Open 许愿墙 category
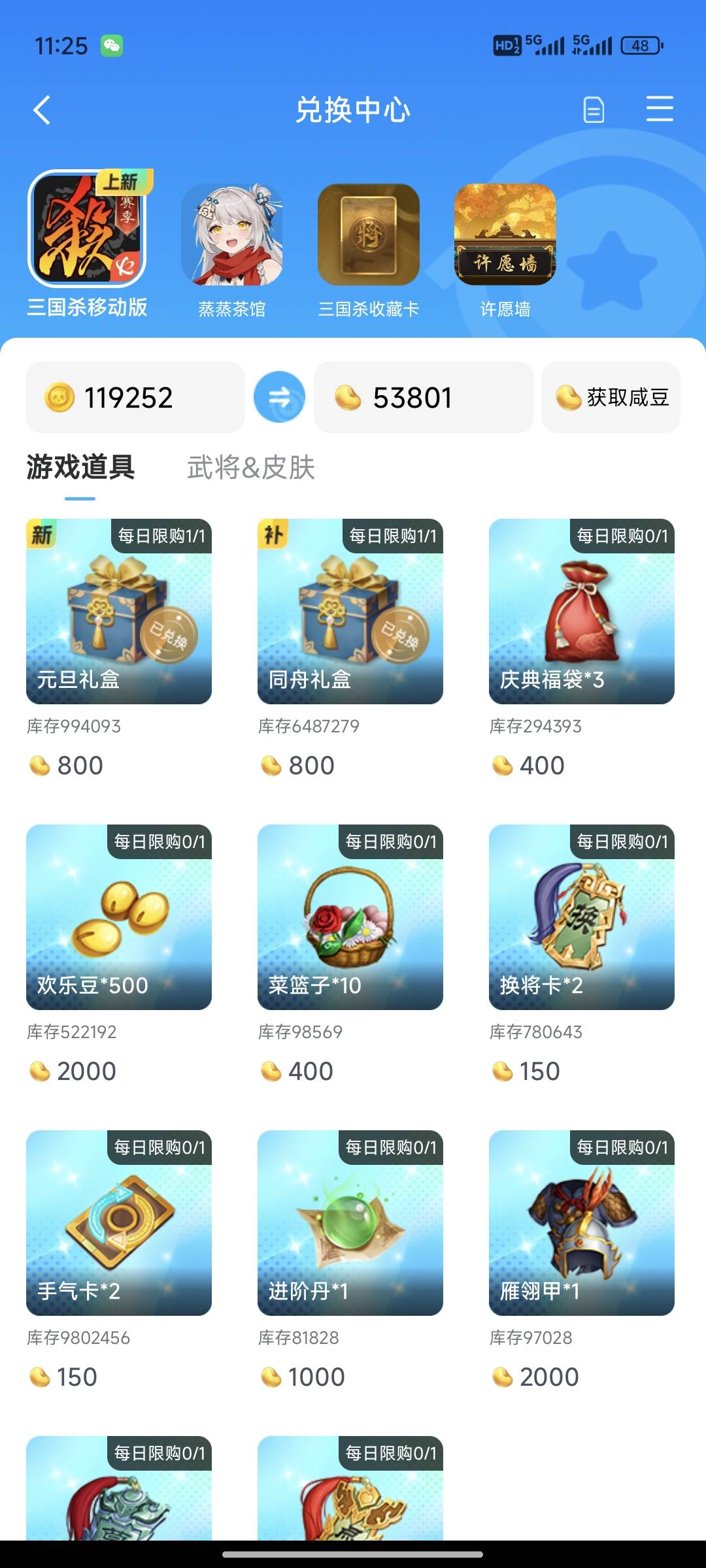This screenshot has width=706, height=1568. [505, 235]
